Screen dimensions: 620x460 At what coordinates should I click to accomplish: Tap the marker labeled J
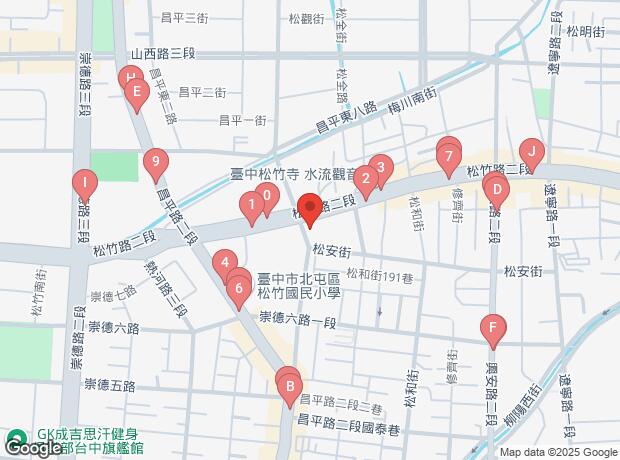pos(532,155)
